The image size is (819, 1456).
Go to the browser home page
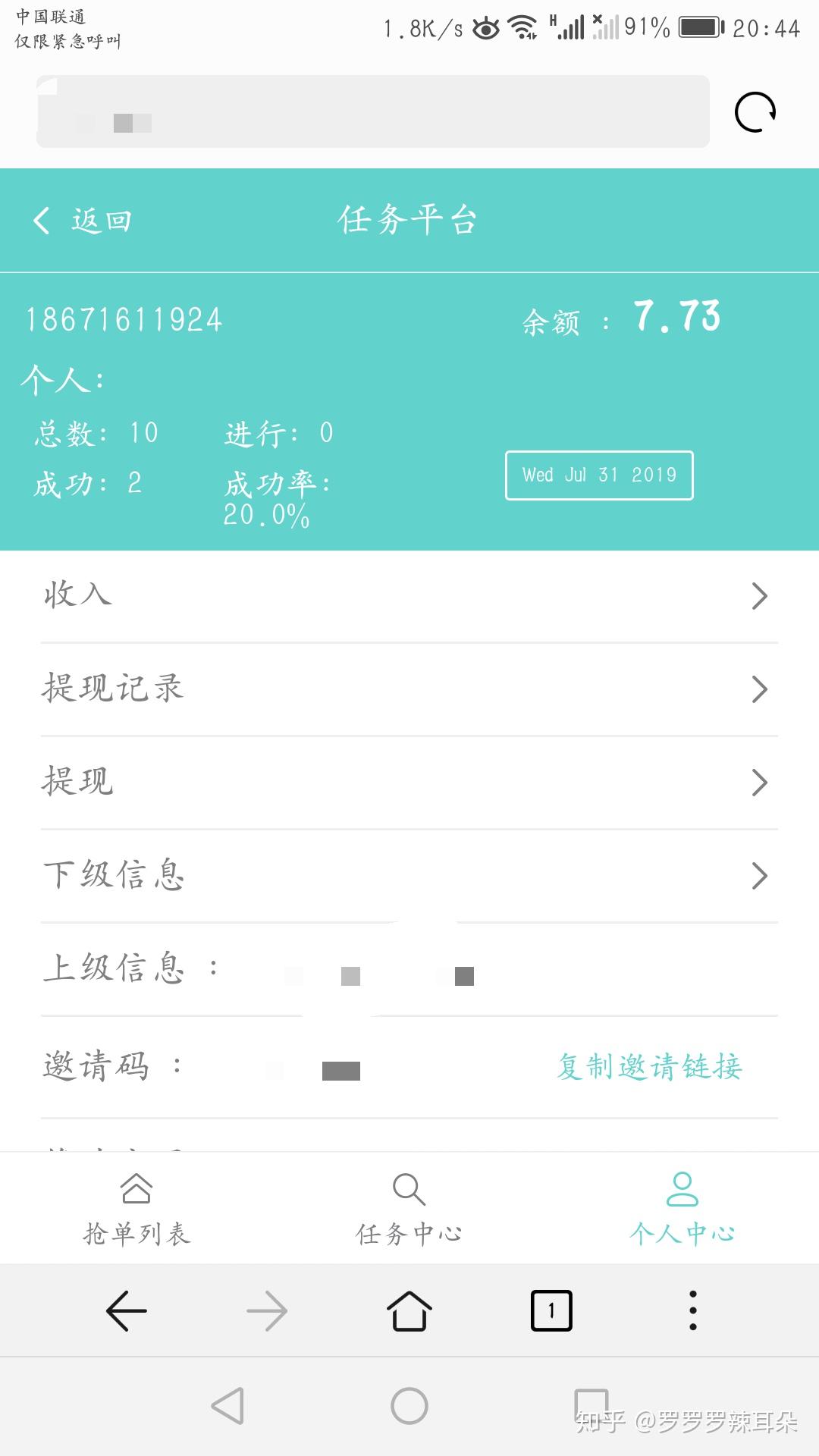[x=409, y=1310]
